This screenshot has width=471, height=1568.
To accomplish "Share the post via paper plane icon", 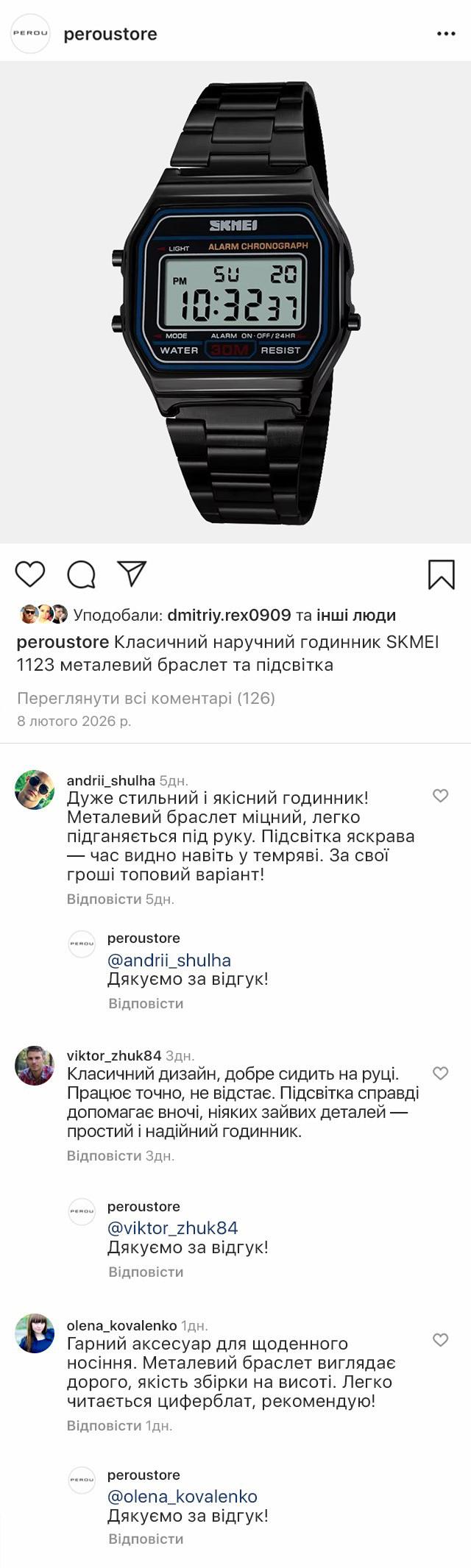I will point(132,574).
